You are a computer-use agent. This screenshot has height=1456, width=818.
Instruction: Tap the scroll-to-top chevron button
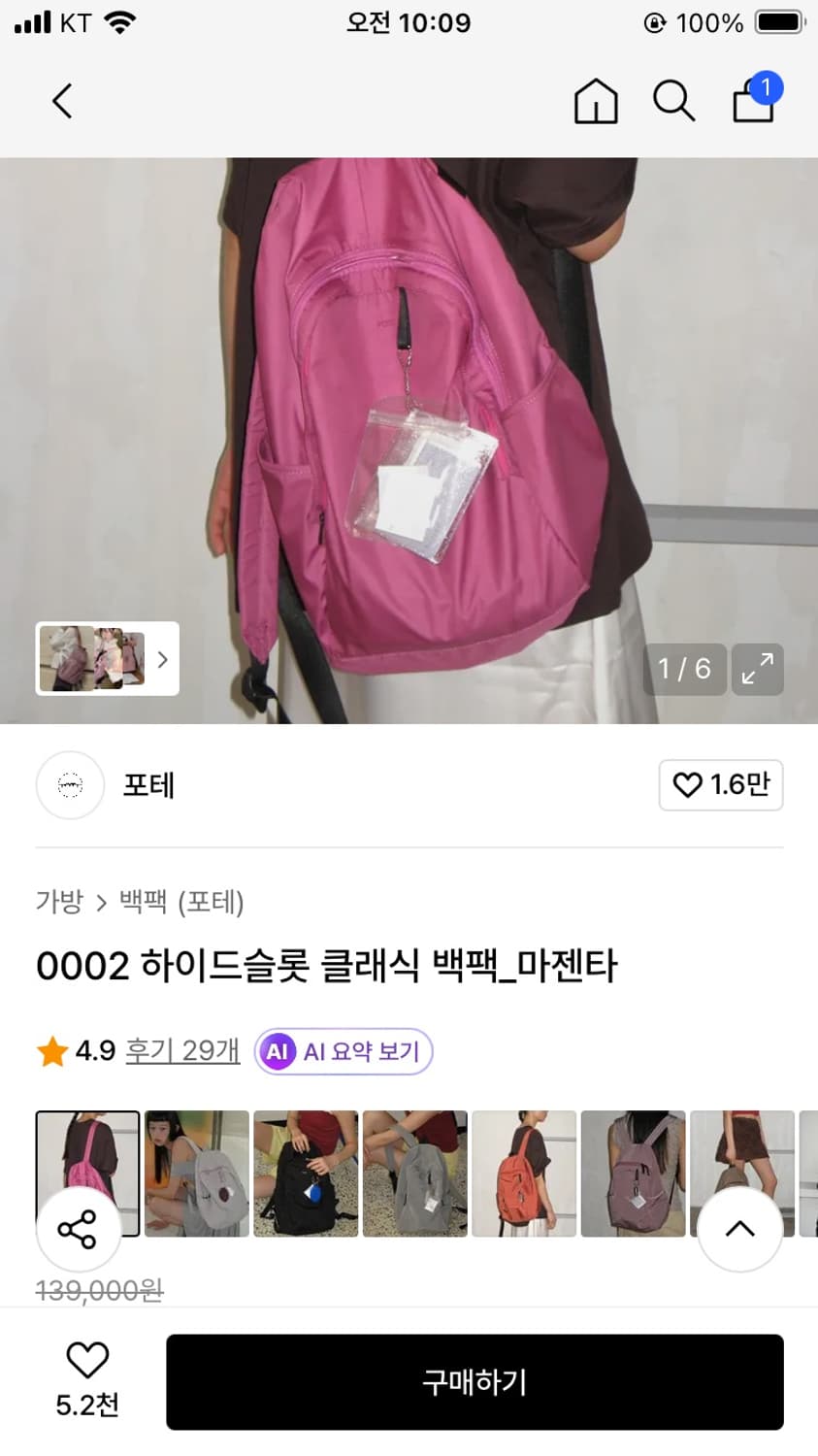pos(739,1229)
